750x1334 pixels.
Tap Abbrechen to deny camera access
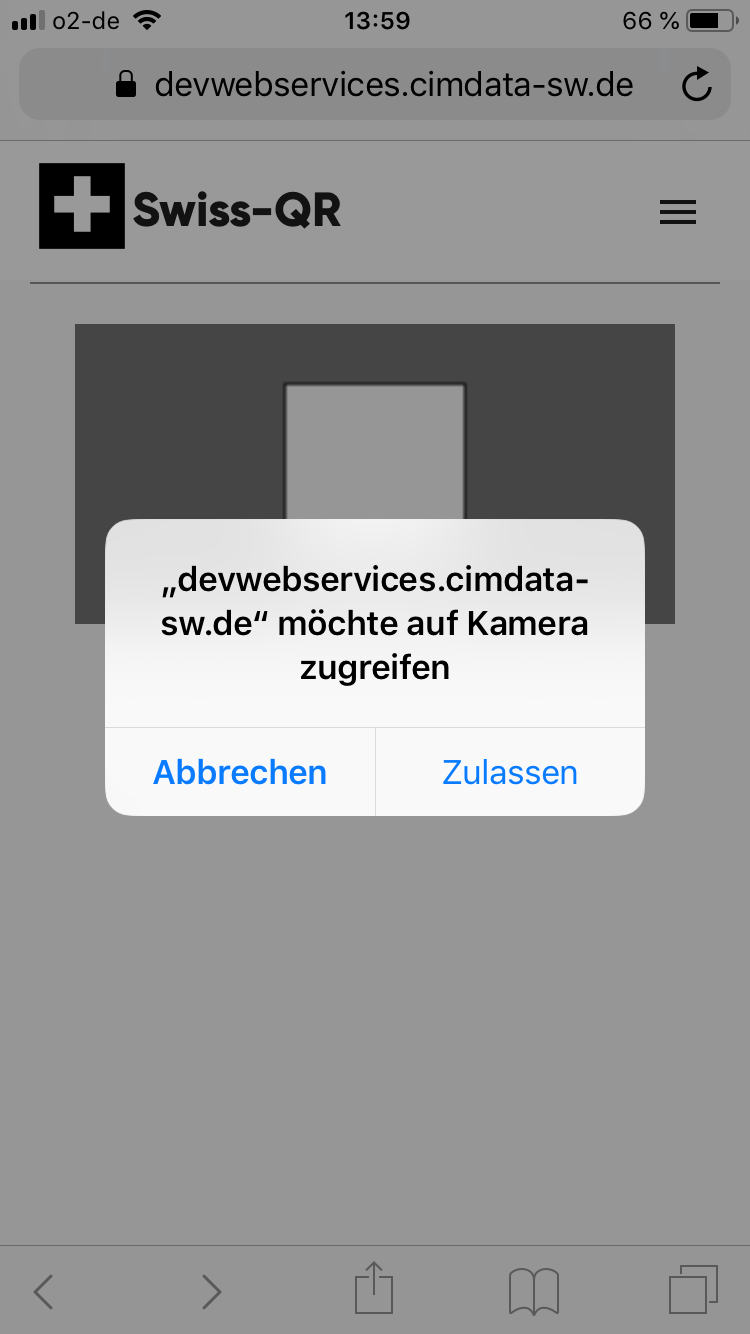click(x=240, y=772)
